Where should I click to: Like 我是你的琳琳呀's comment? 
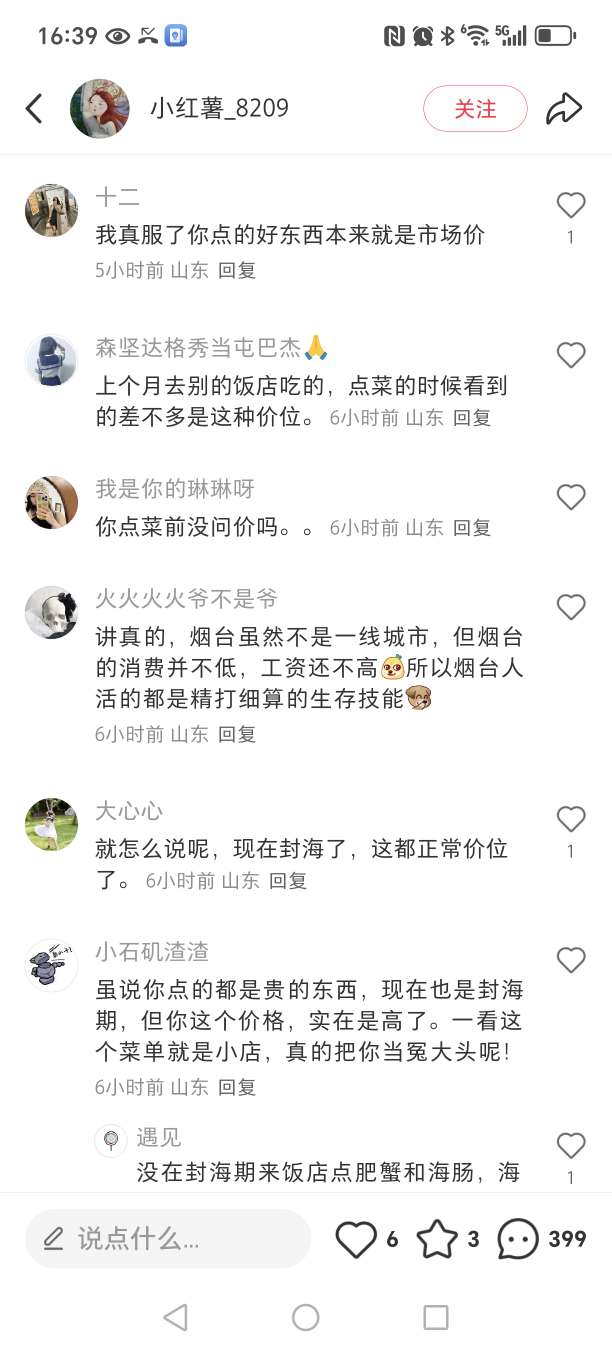571,497
